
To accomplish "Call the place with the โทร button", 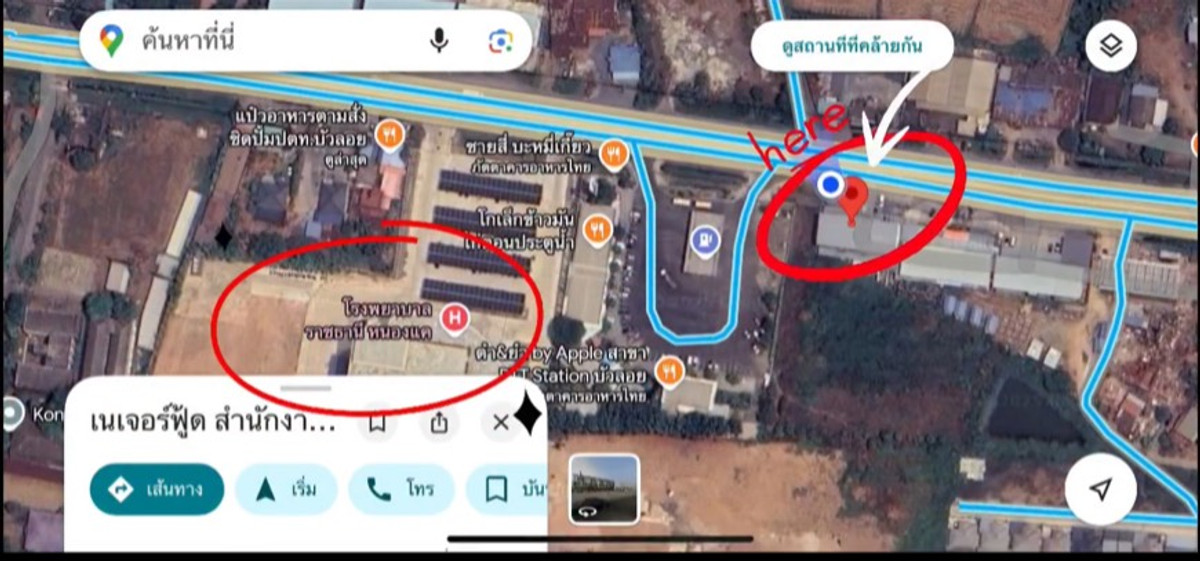I will click(400, 489).
